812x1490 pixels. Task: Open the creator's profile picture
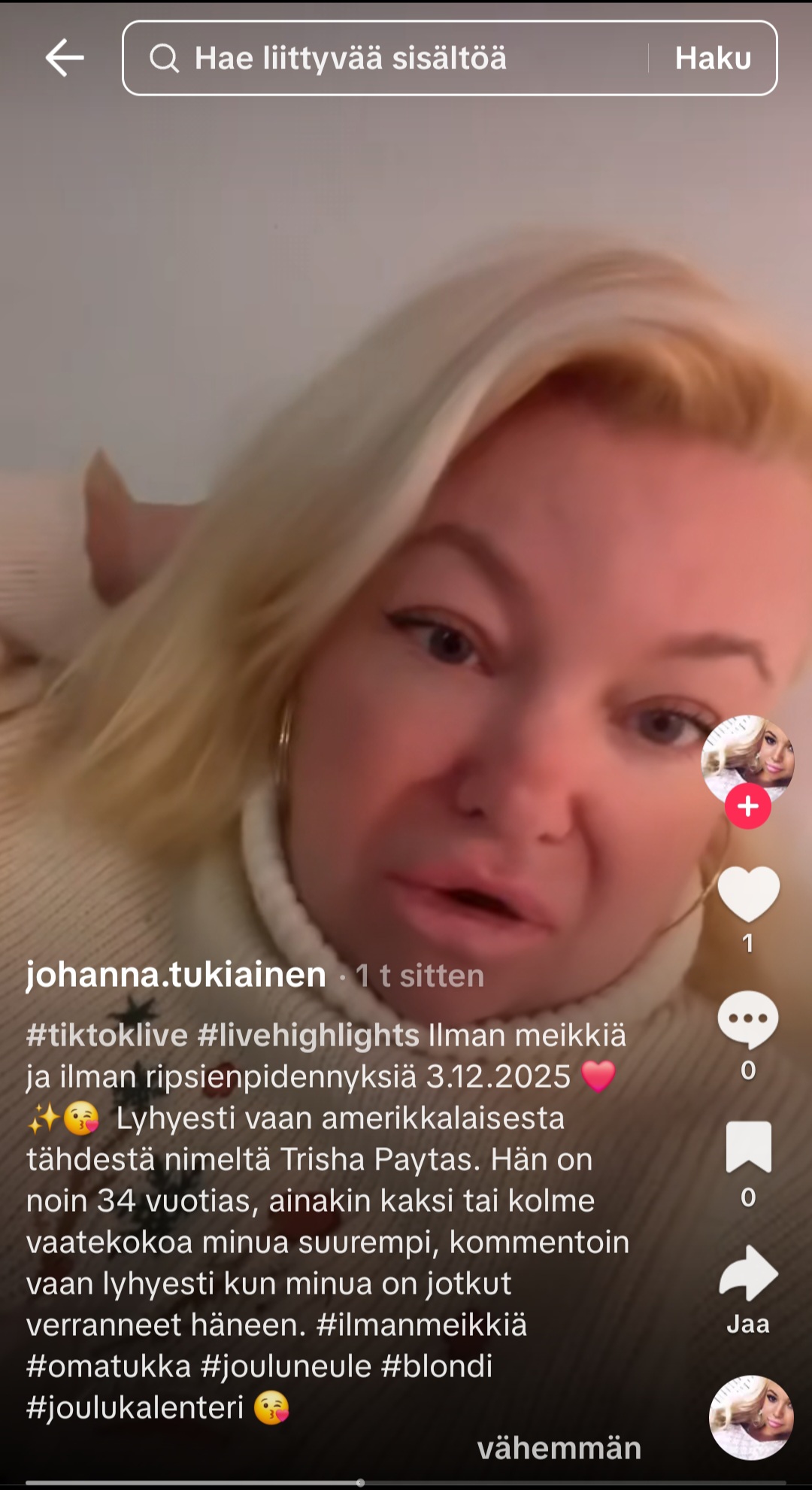pyautogui.click(x=747, y=758)
